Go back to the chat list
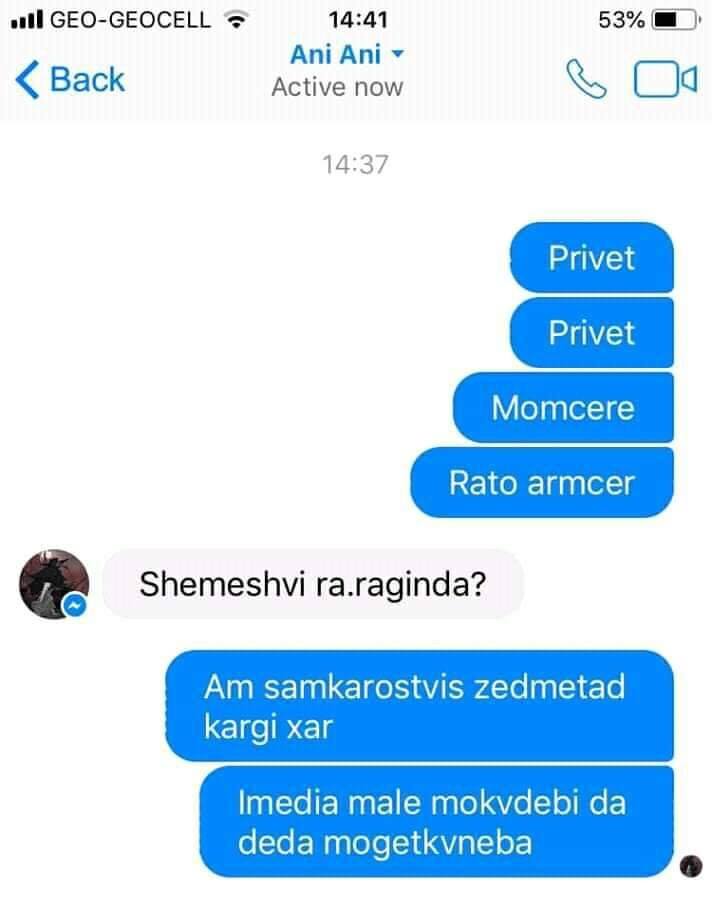 (x=70, y=80)
